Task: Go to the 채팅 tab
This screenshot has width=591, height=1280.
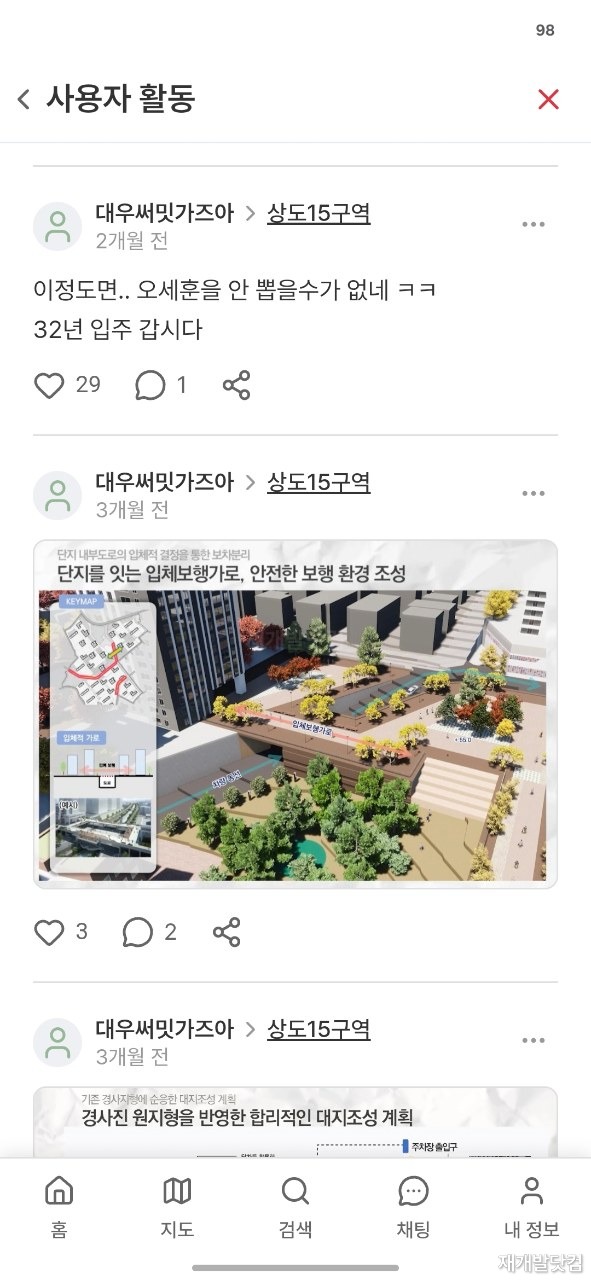Action: click(413, 1207)
